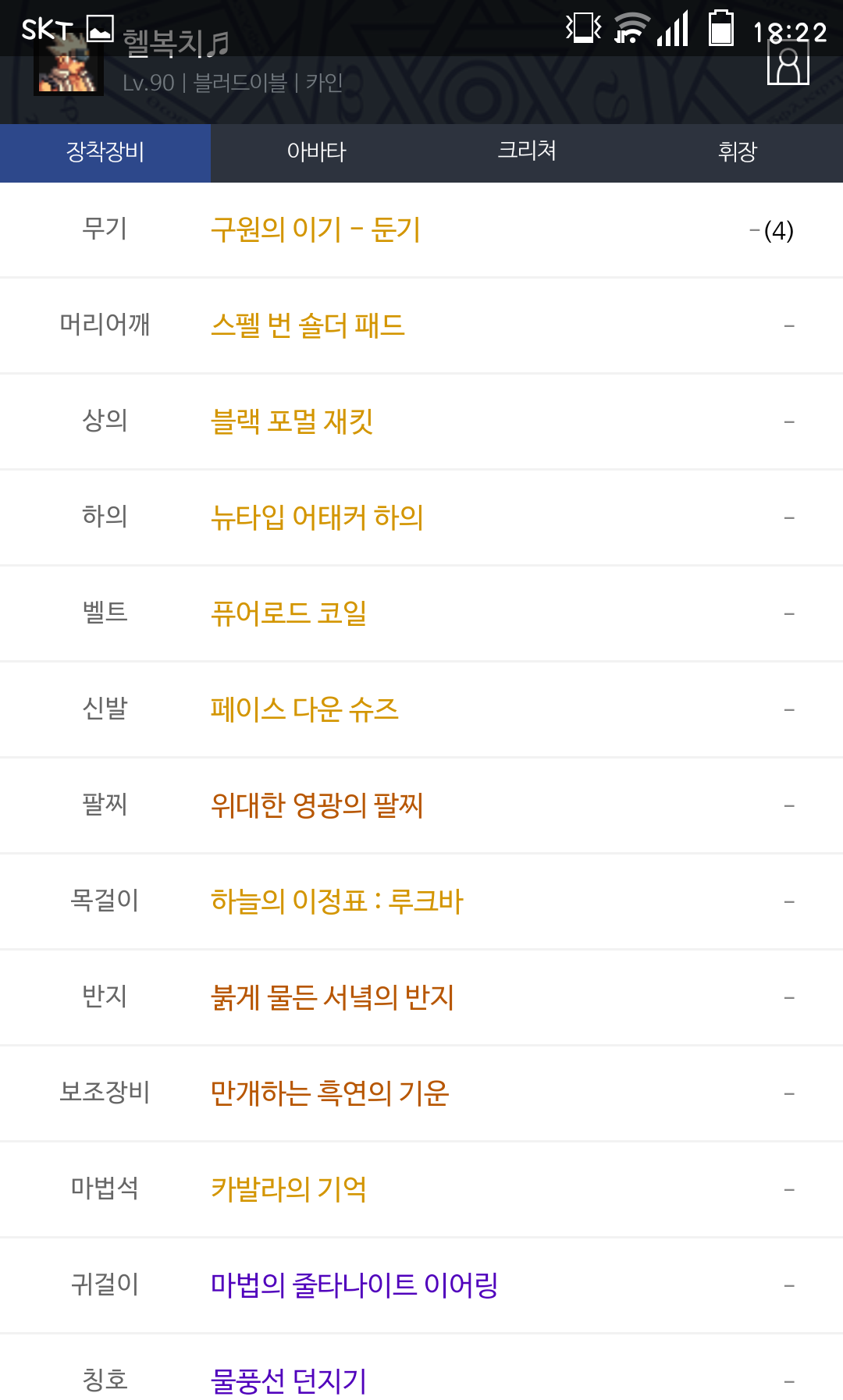843x1400 pixels.
Task: Switch to the 휘장 tab
Action: [x=737, y=152]
